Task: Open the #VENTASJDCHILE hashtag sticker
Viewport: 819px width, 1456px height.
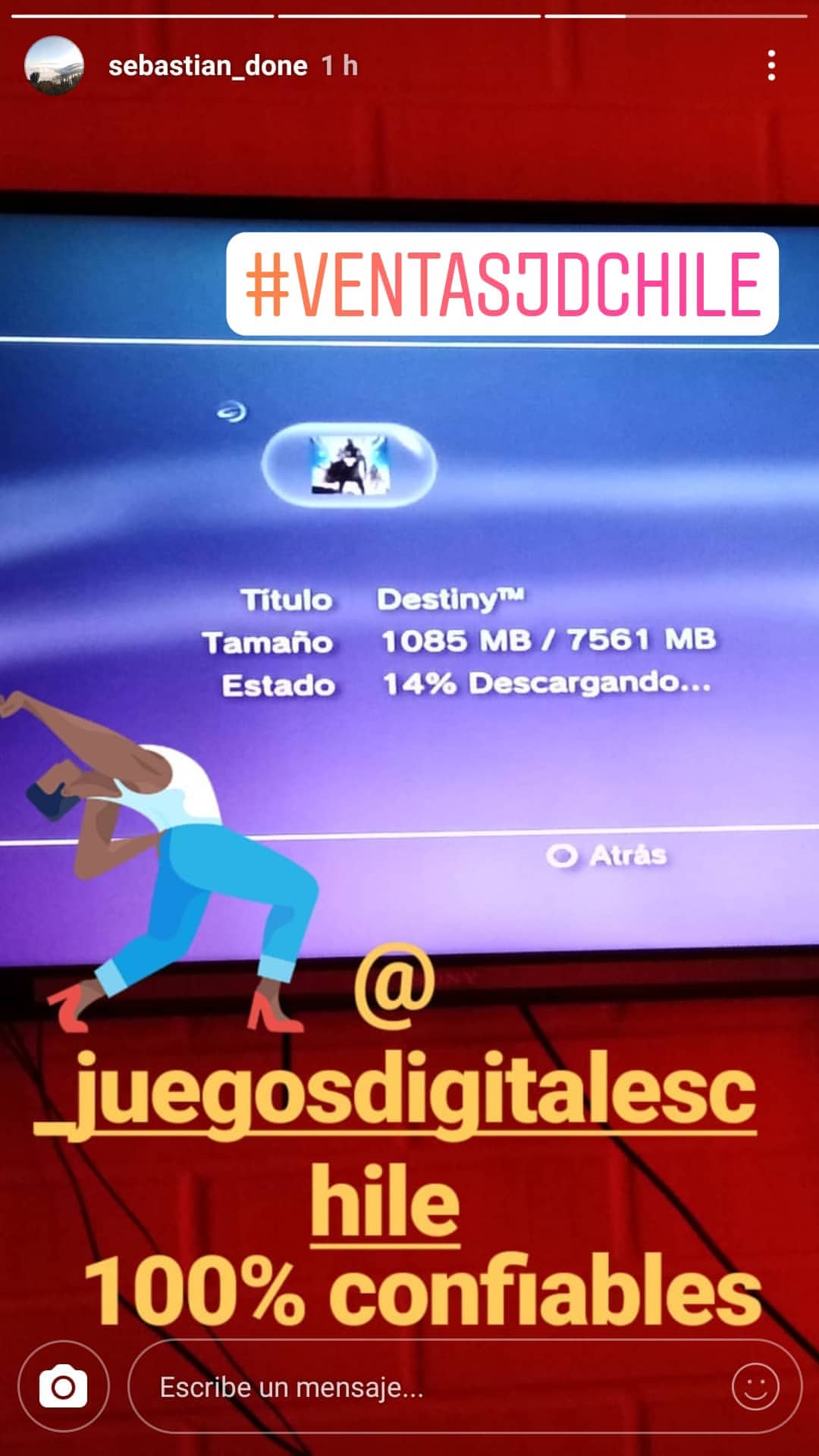Action: point(502,284)
